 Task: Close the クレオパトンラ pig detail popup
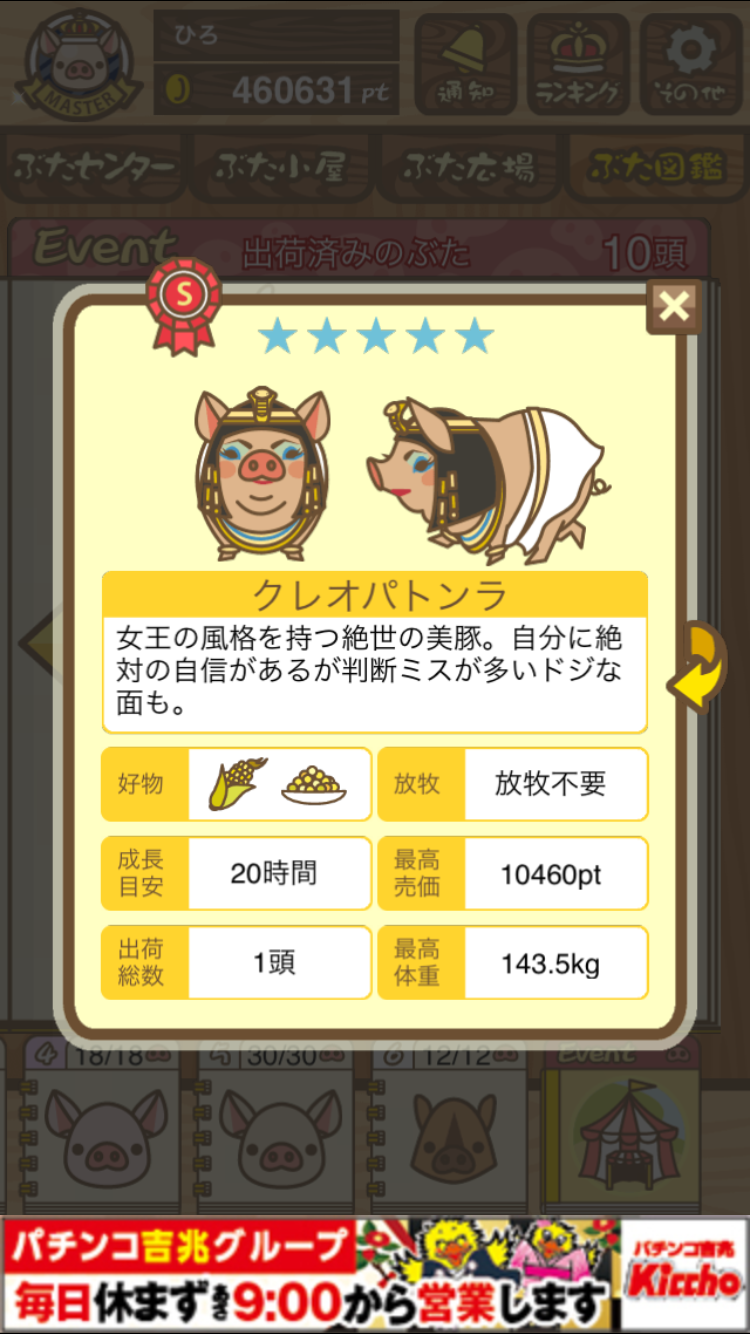point(674,307)
